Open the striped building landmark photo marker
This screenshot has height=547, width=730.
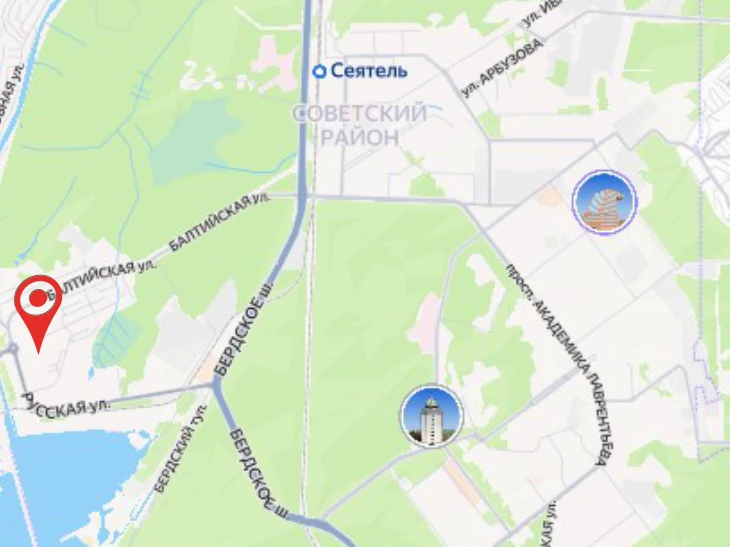604,202
